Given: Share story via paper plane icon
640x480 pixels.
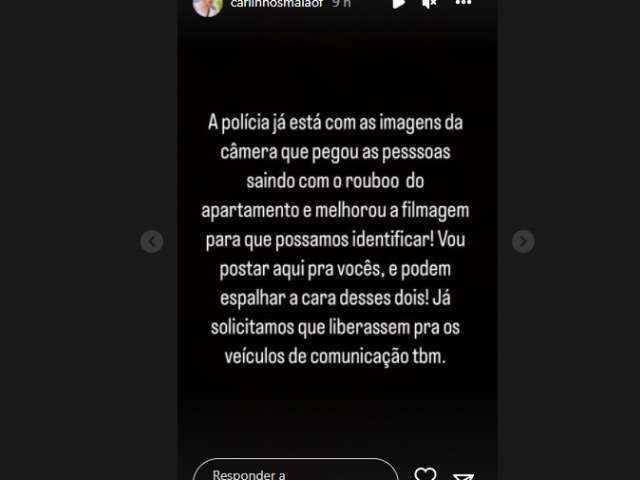Looking at the screenshot, I should 463,476.
